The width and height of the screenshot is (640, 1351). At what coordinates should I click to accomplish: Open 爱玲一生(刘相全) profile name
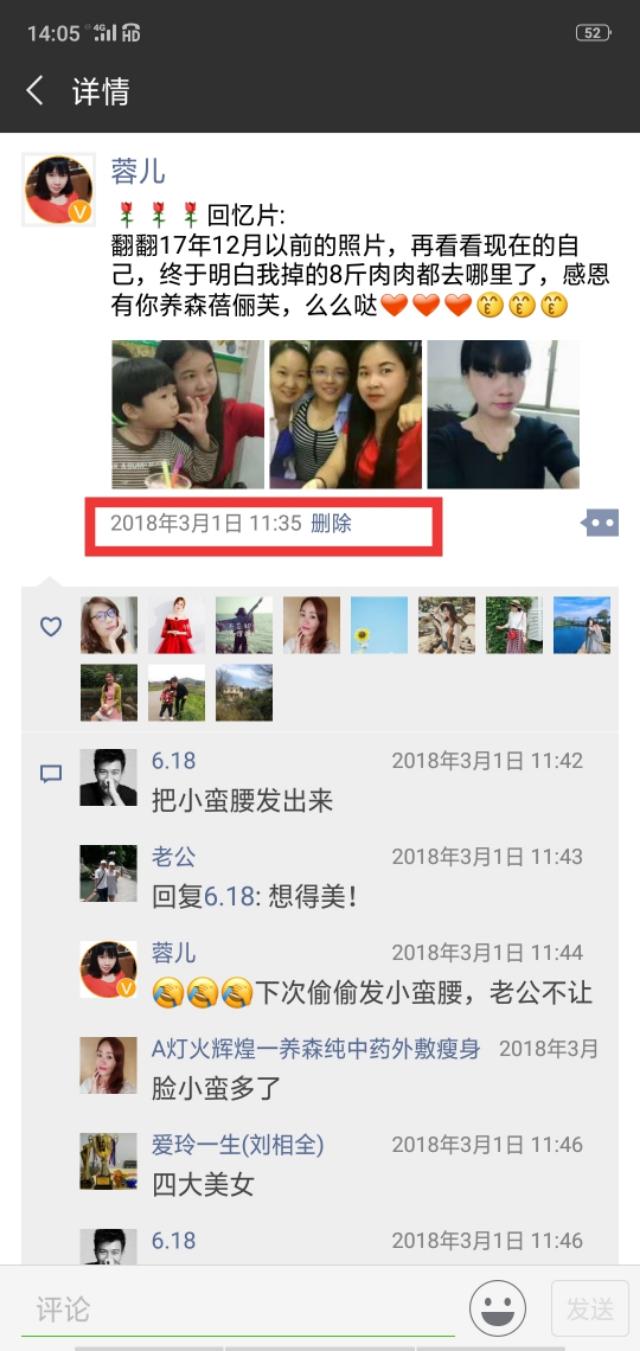238,1145
